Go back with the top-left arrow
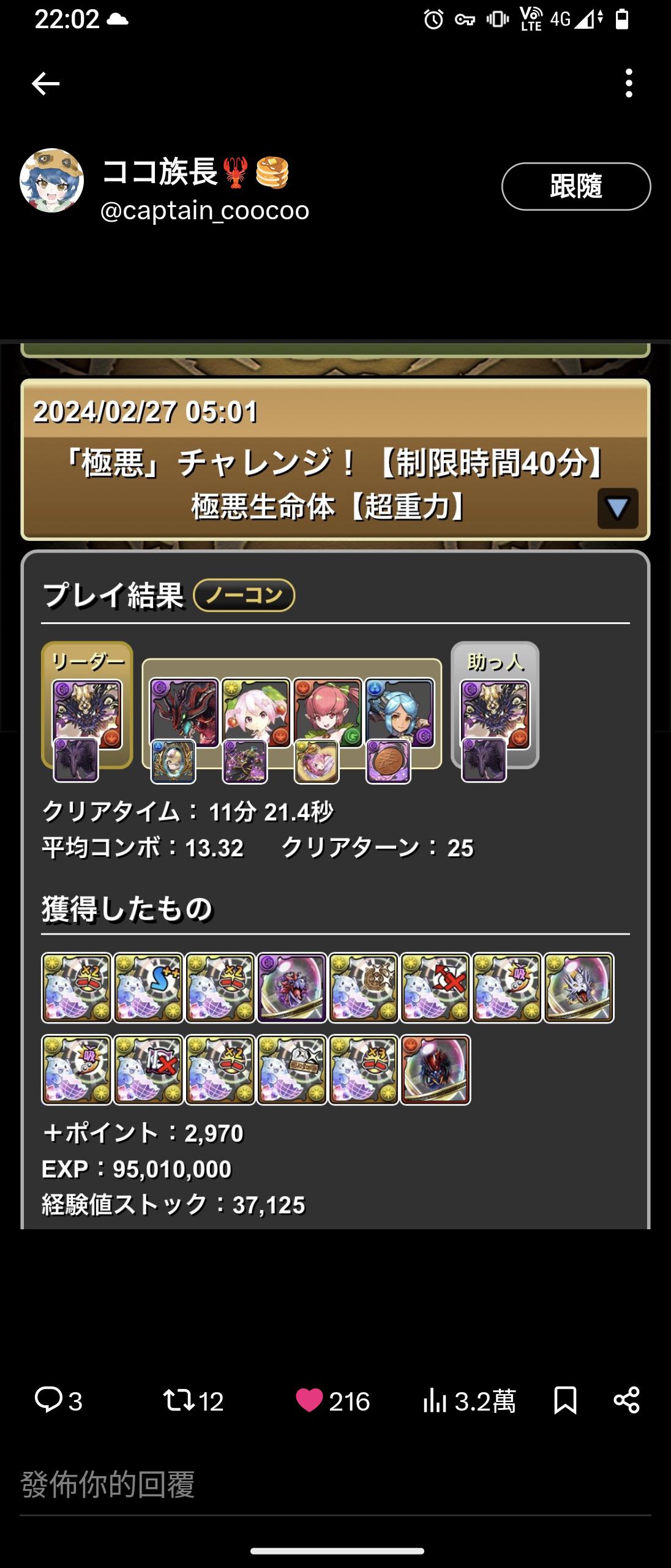This screenshot has height=1568, width=671. pyautogui.click(x=45, y=83)
